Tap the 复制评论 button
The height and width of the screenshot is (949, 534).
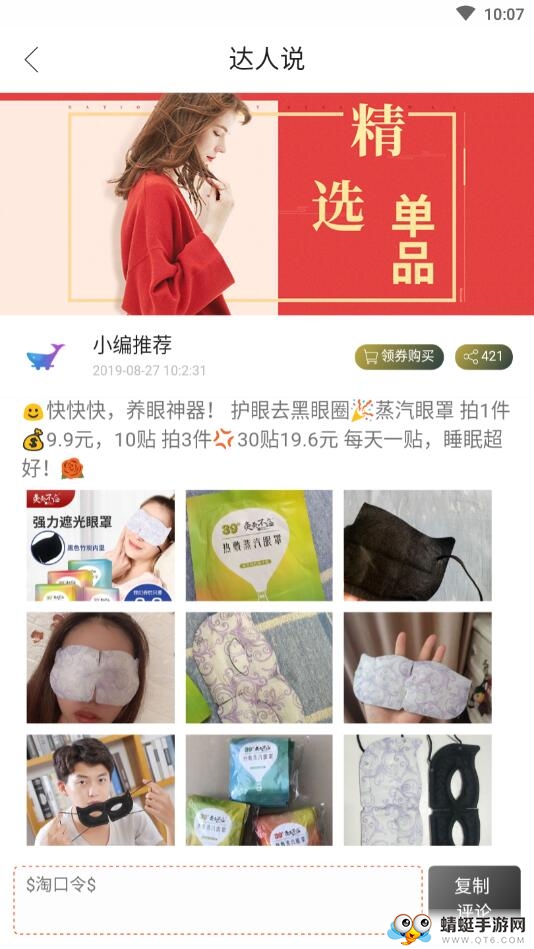click(474, 897)
